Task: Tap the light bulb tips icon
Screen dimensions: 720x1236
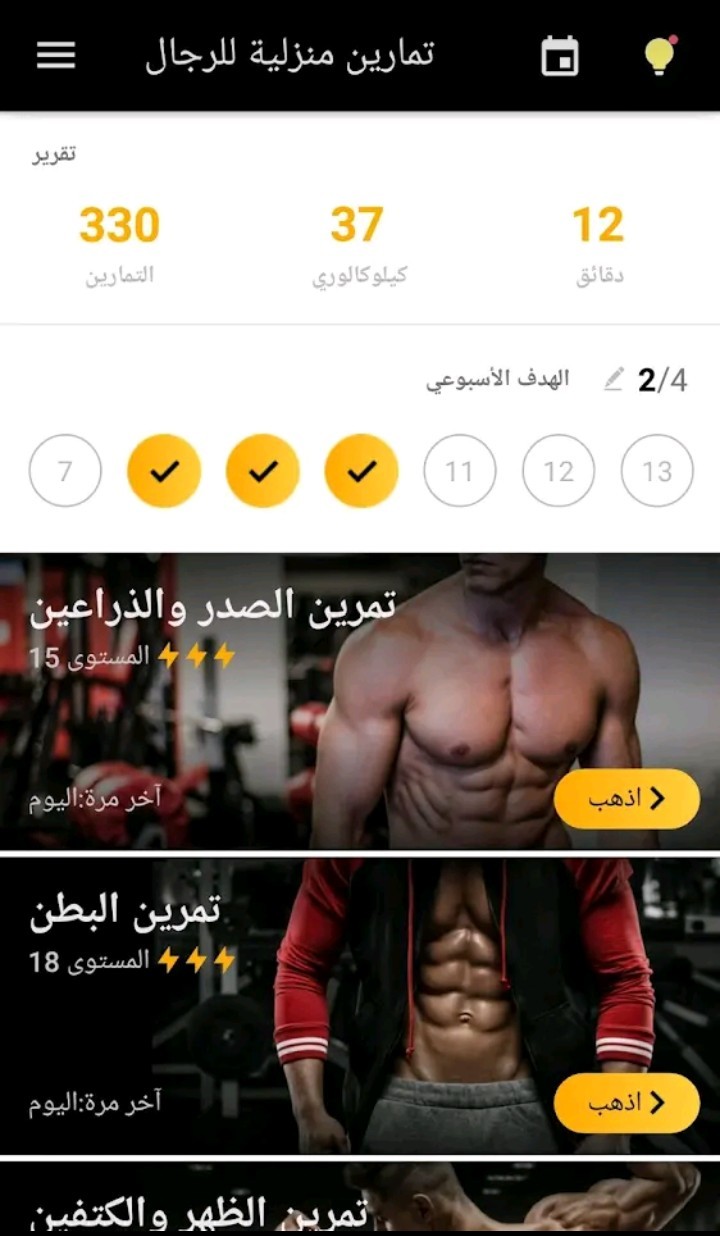Action: [x=659, y=56]
